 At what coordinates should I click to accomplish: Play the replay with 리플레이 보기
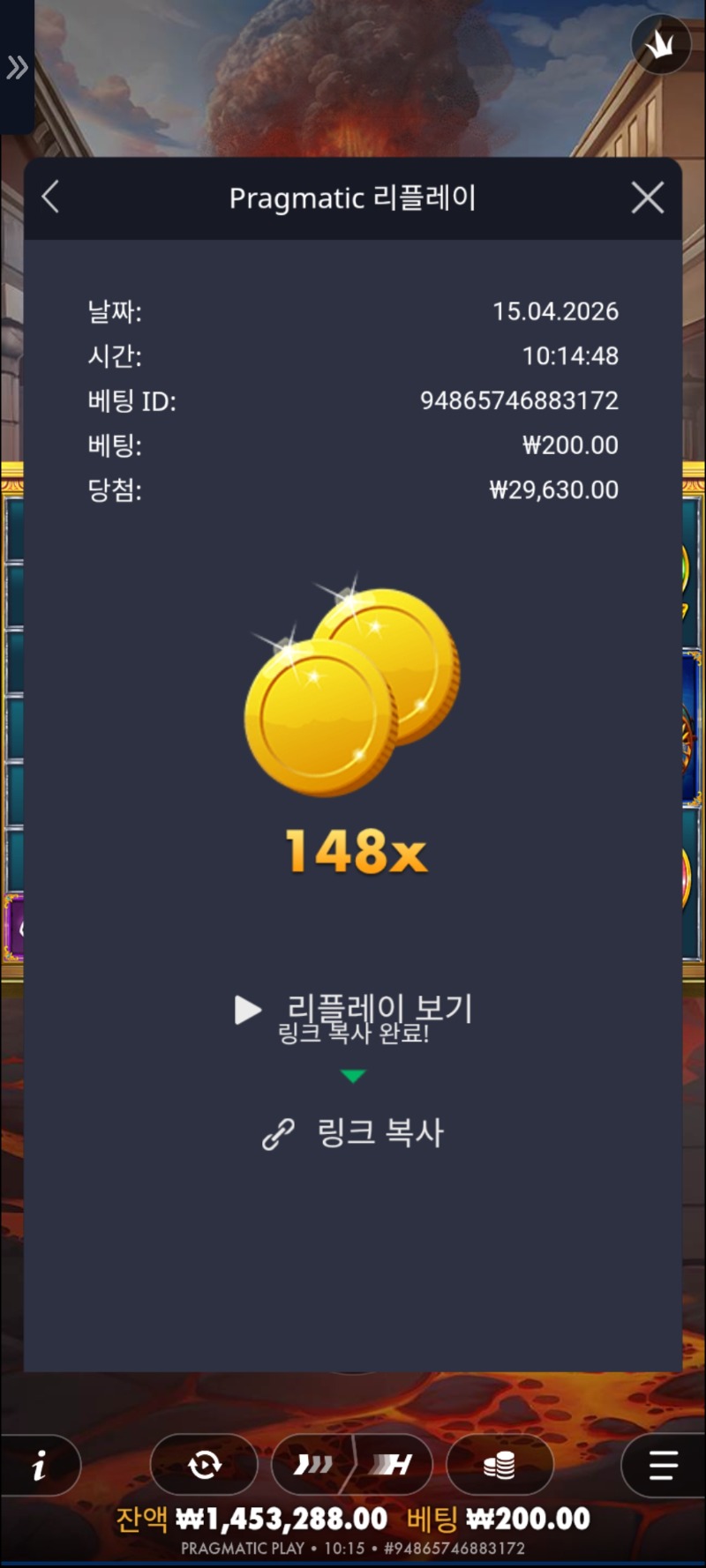pyautogui.click(x=353, y=1009)
